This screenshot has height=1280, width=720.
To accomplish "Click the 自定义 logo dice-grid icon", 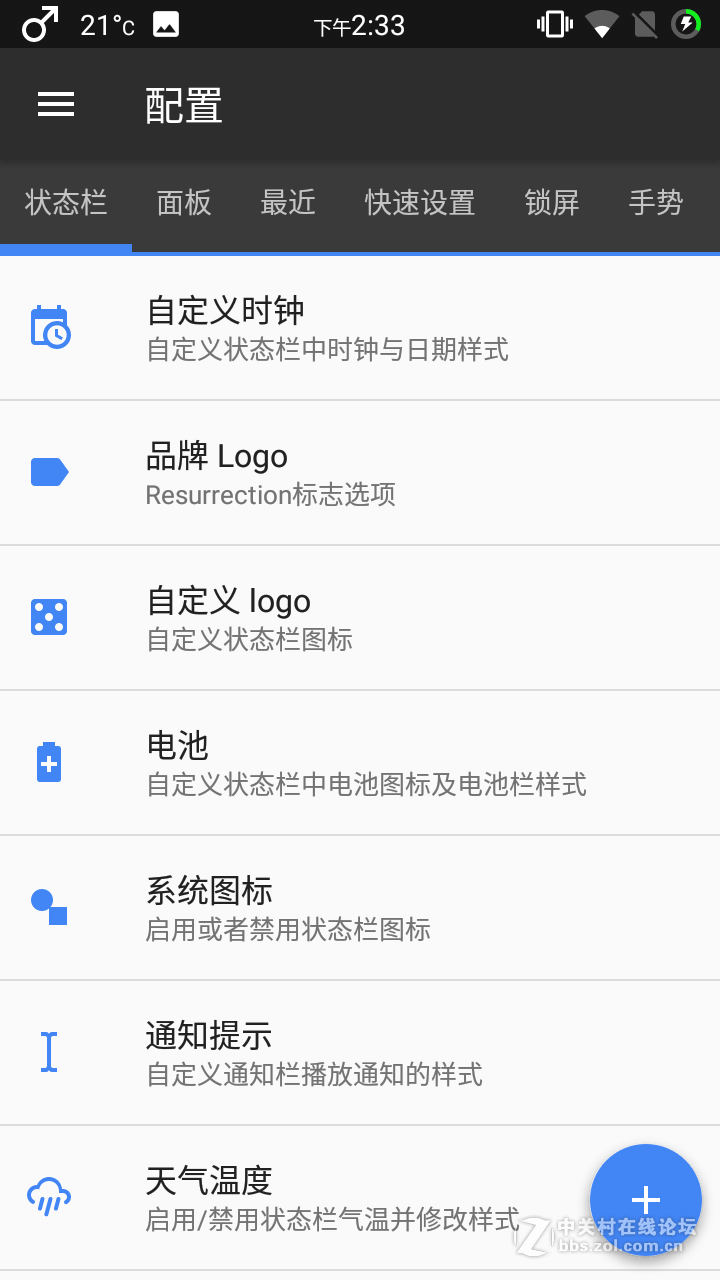I will (49, 616).
